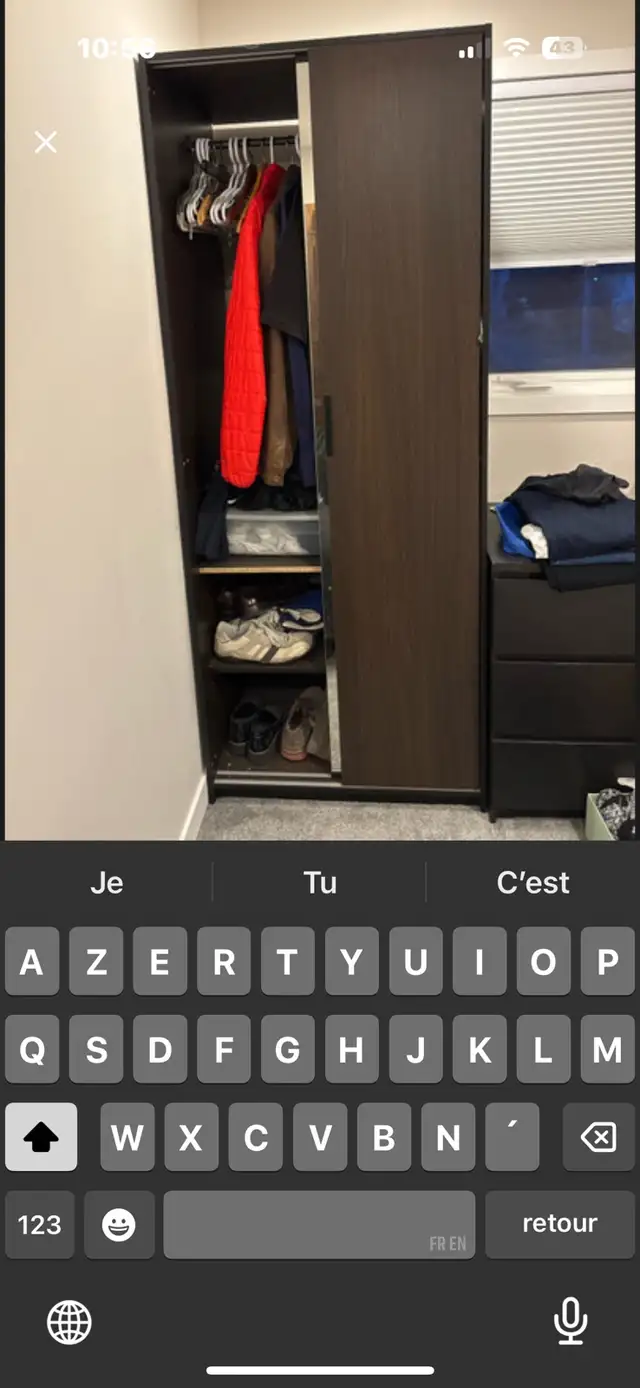Switch to the 123 numeric keyboard
Viewport: 640px width, 1388px height.
[x=40, y=1224]
